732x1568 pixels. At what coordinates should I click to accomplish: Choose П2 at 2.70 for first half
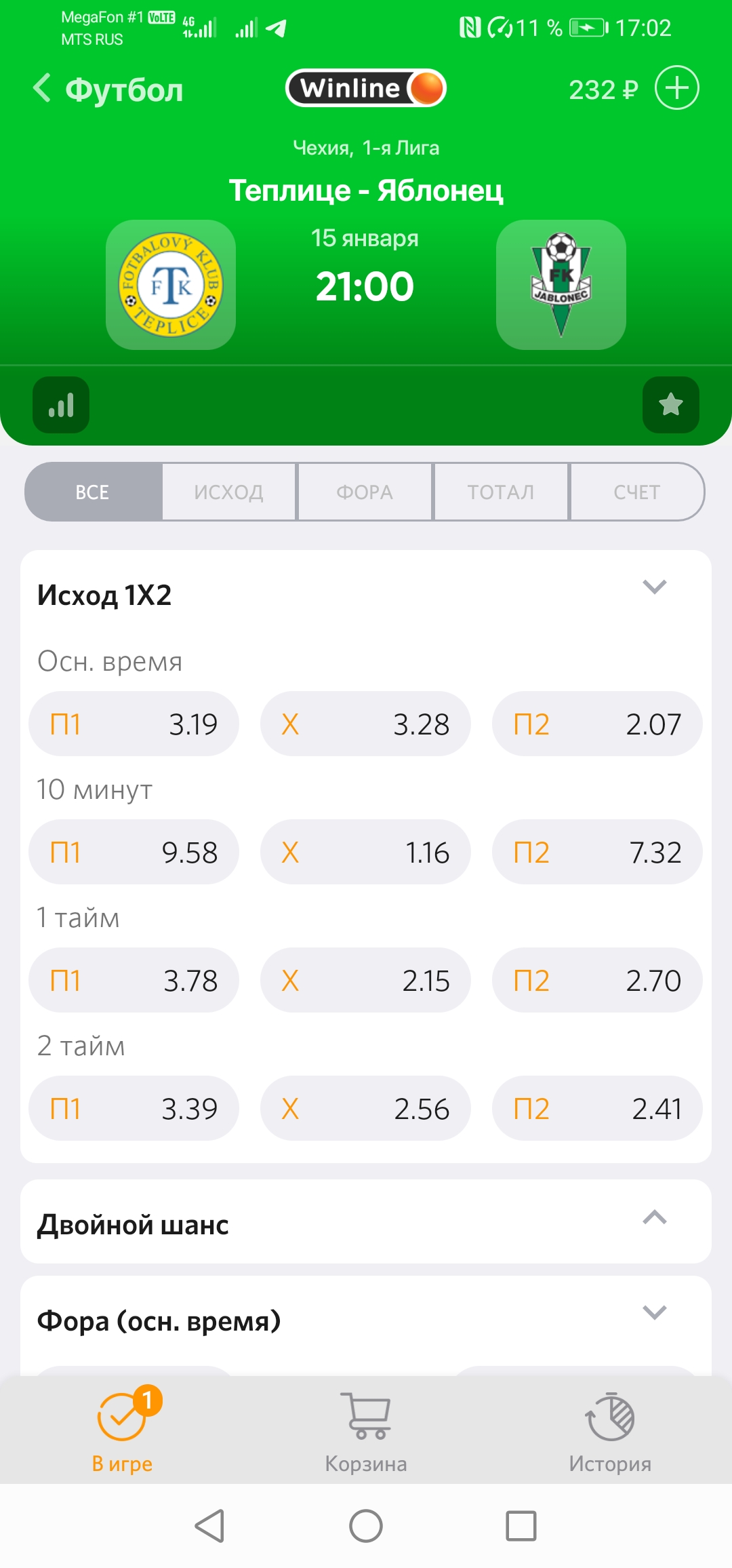(597, 980)
